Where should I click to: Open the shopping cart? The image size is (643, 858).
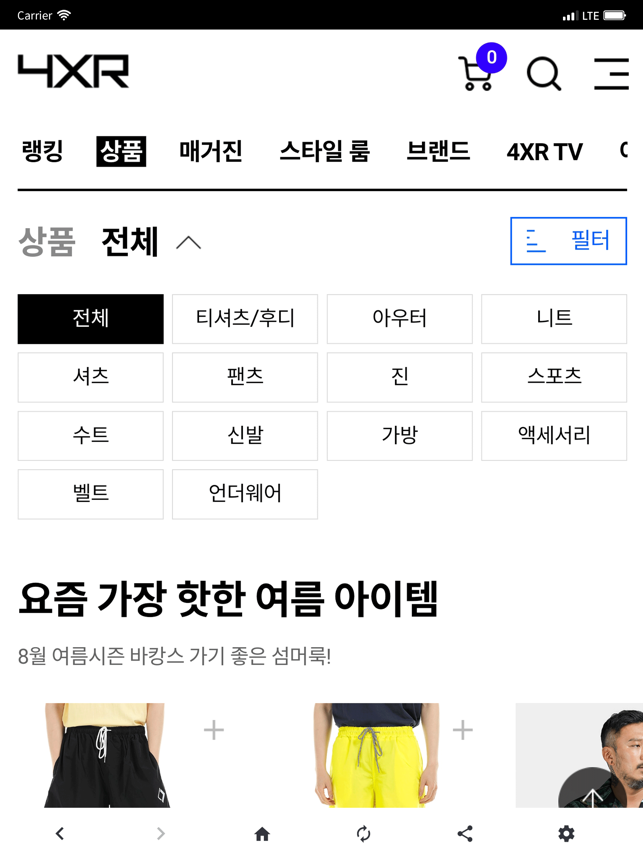click(478, 72)
